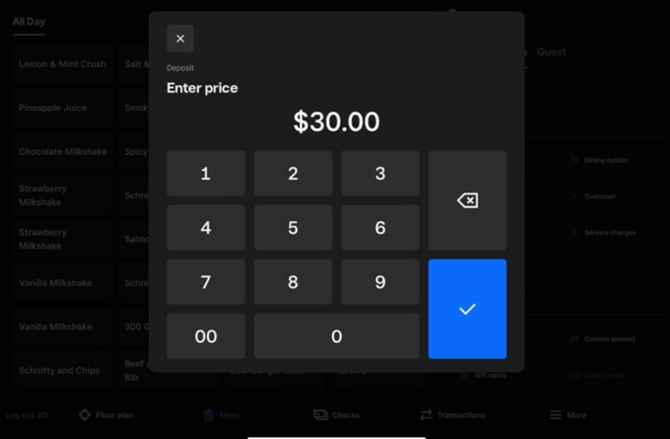Viewport: 670px width, 439px height.
Task: Tap the 7 key
Action: [x=206, y=282]
